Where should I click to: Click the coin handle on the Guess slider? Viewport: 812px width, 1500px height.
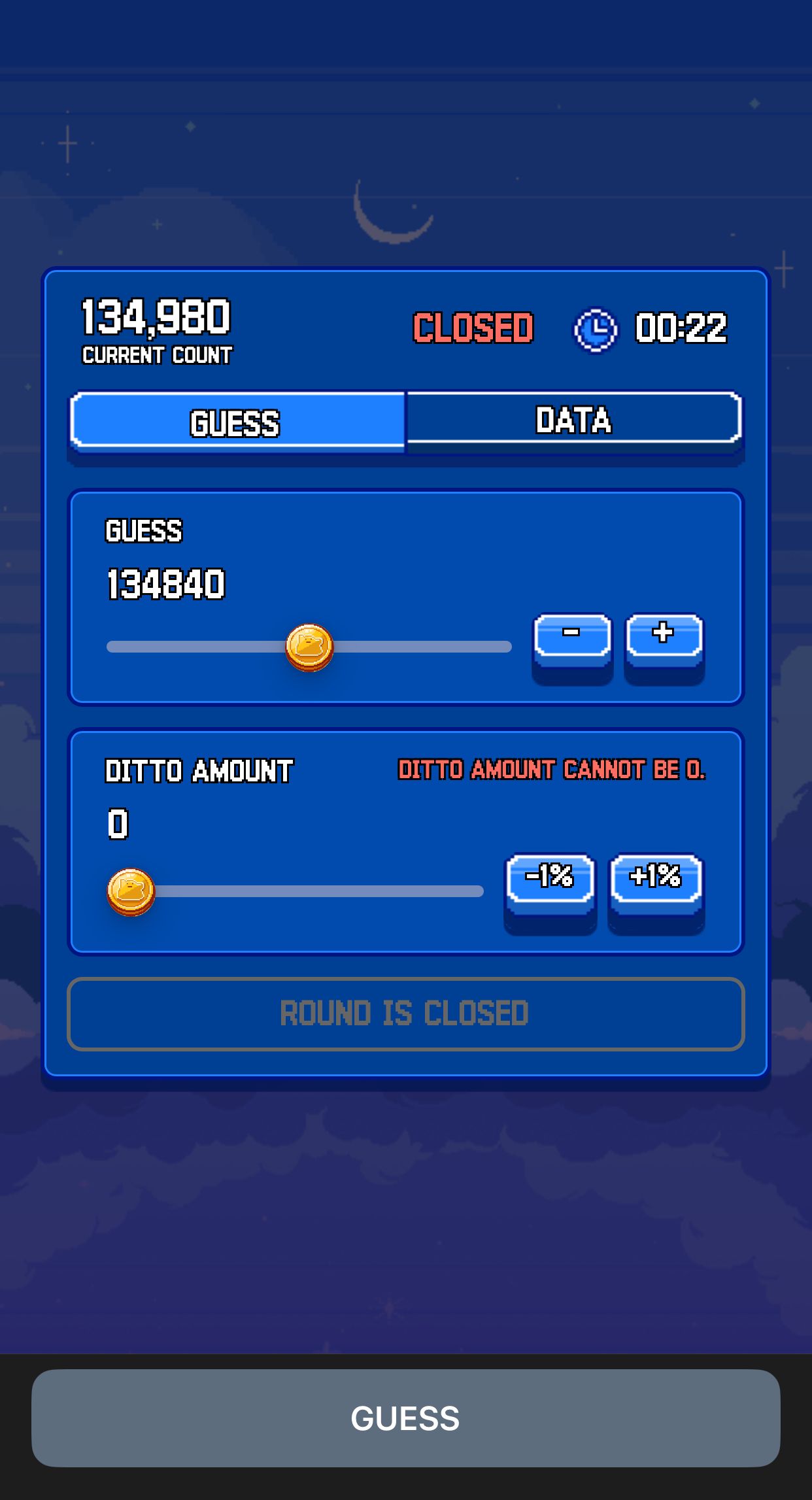coord(310,647)
